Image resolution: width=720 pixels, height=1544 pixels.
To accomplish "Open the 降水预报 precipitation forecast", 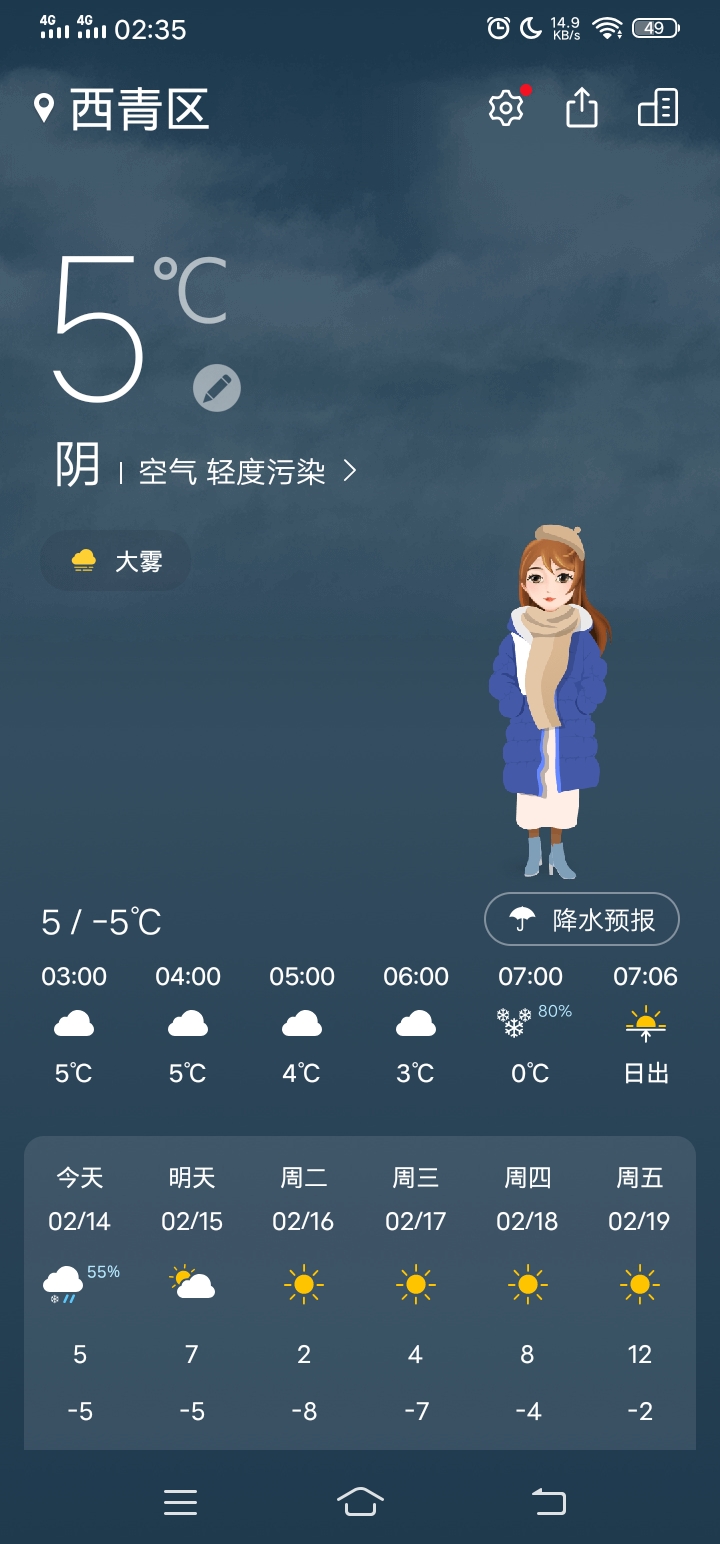I will pyautogui.click(x=582, y=919).
